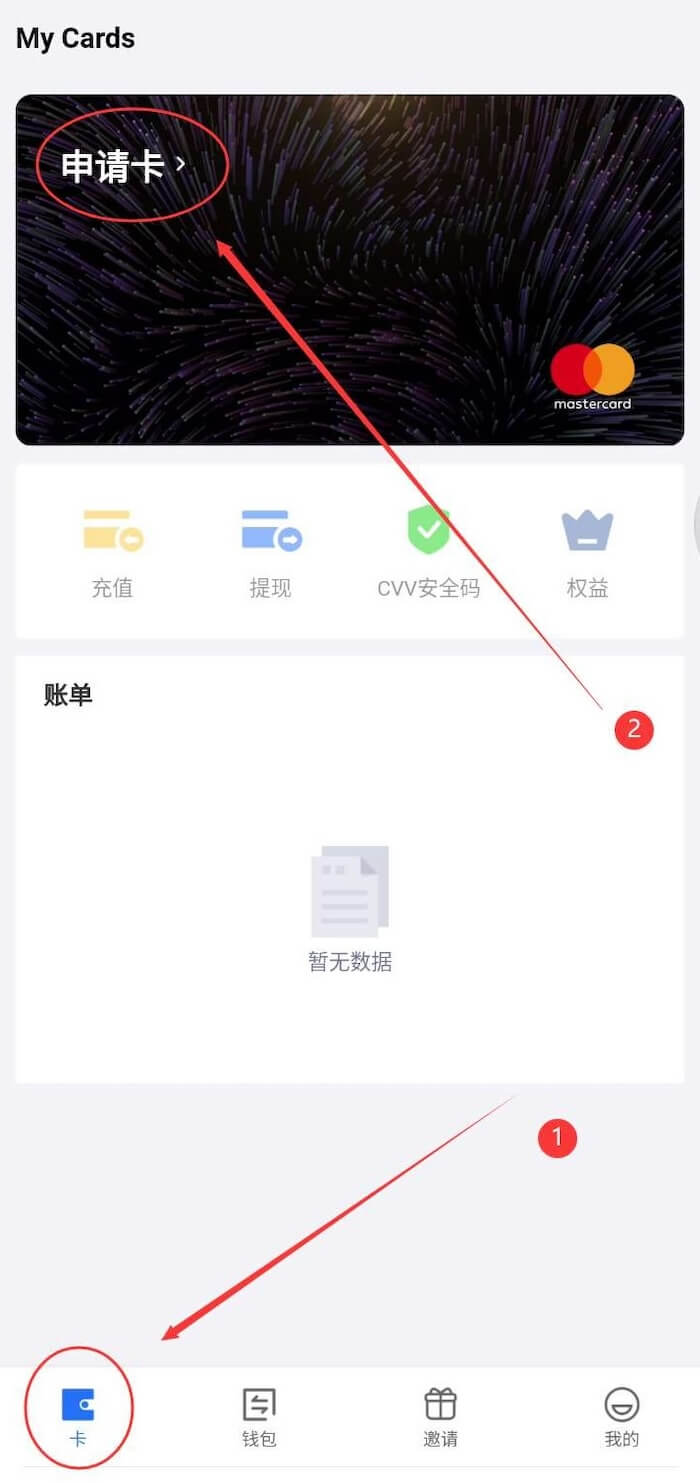Go to the 邀请 invite tab

click(440, 1416)
